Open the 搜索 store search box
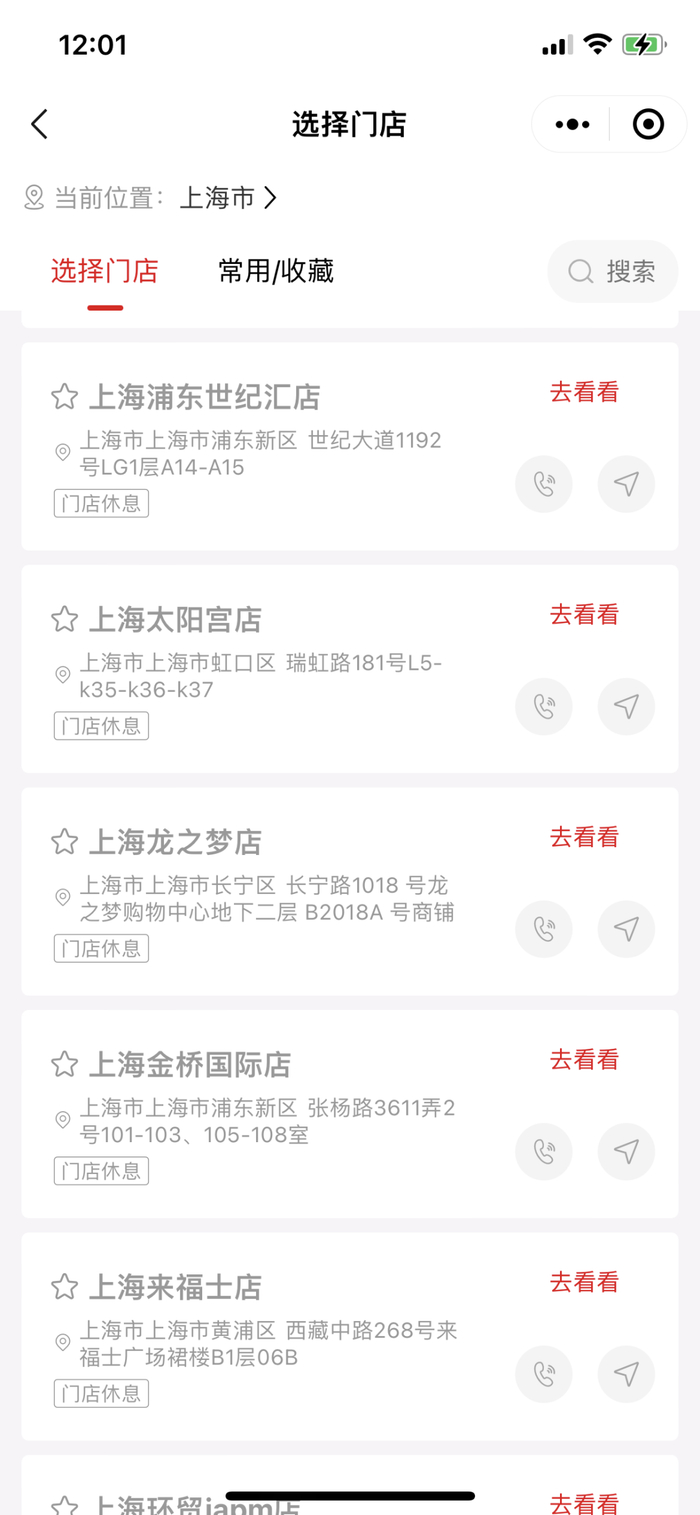Viewport: 700px width, 1515px height. click(612, 271)
